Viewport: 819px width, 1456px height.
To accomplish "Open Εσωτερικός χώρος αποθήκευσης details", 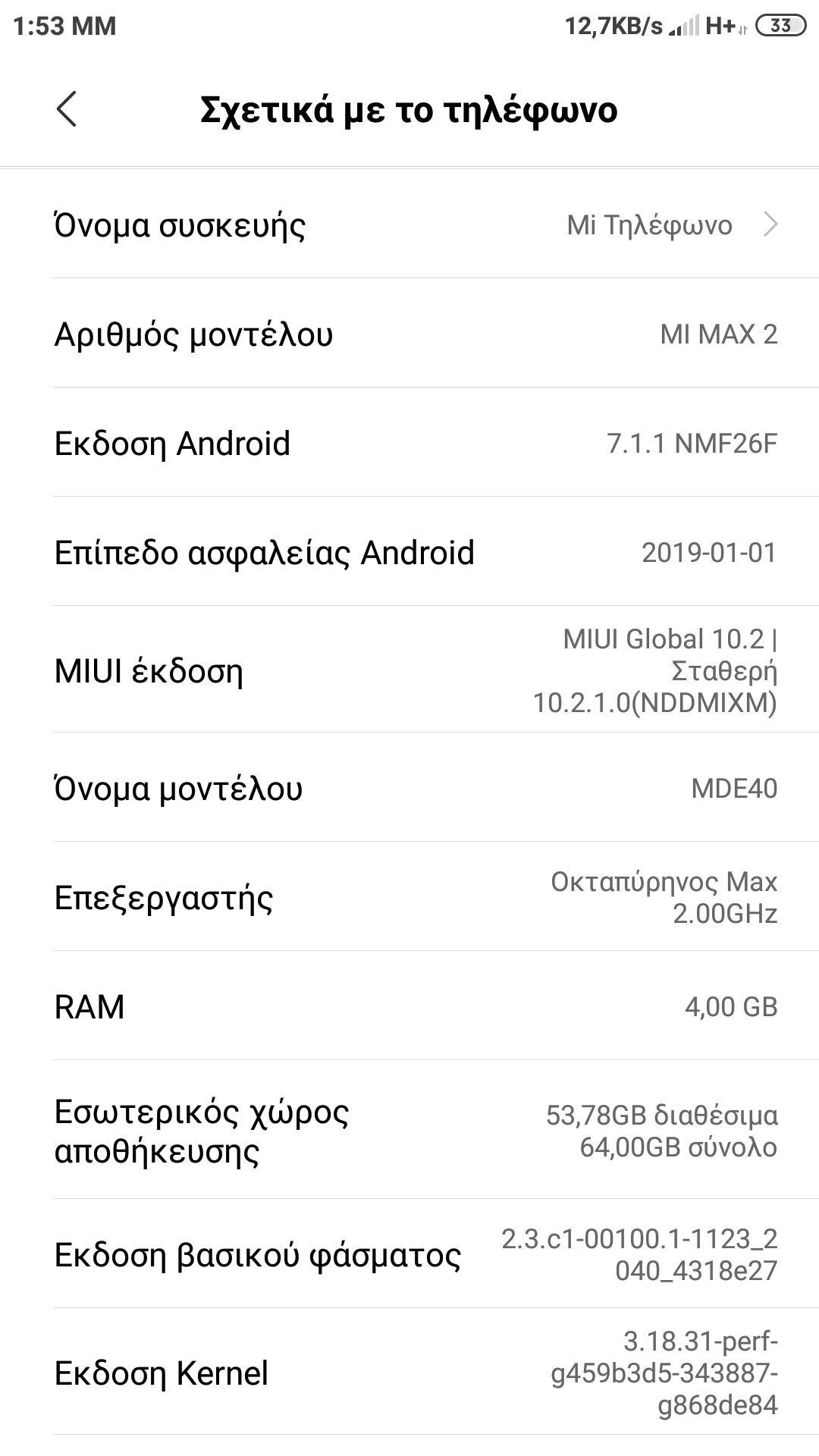I will 409,1131.
